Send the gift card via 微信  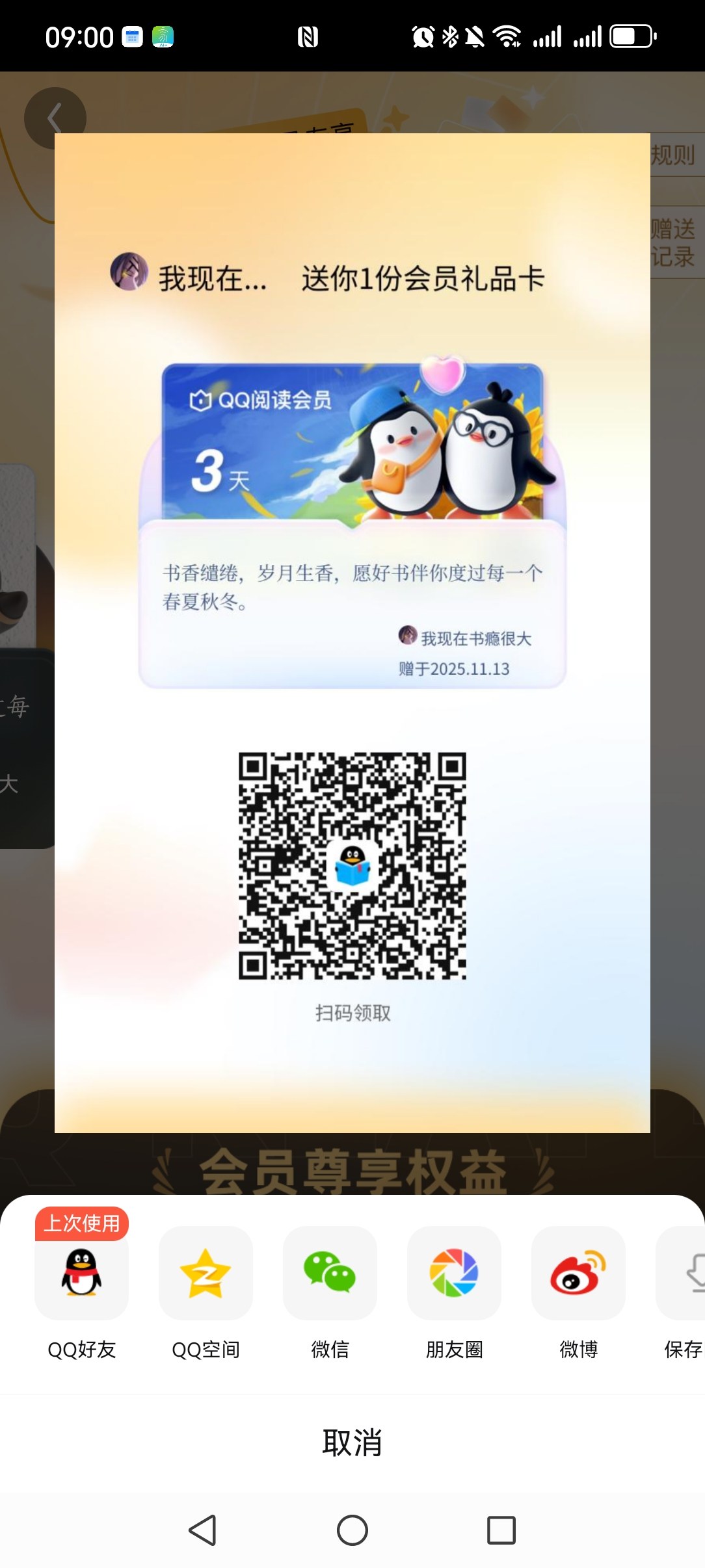coord(330,1273)
